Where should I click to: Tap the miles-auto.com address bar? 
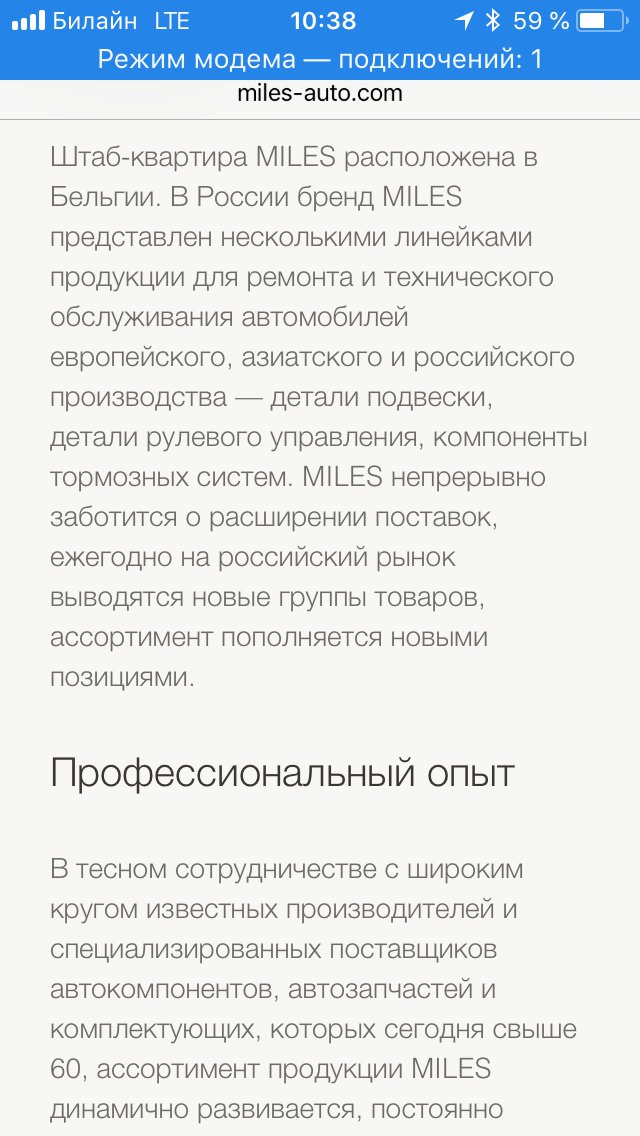coord(320,93)
